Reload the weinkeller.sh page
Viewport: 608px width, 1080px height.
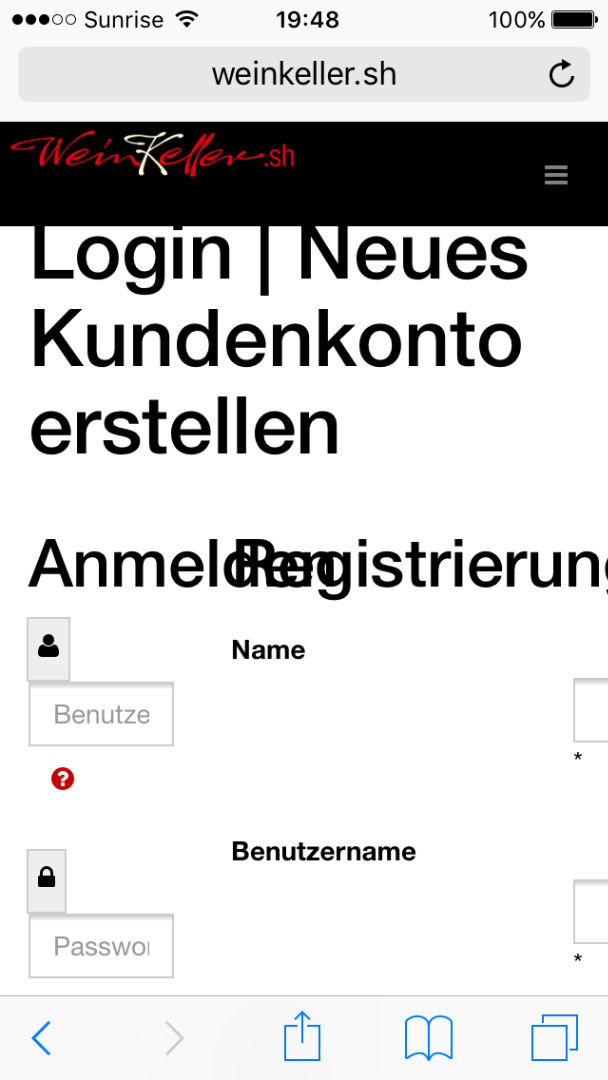(562, 74)
